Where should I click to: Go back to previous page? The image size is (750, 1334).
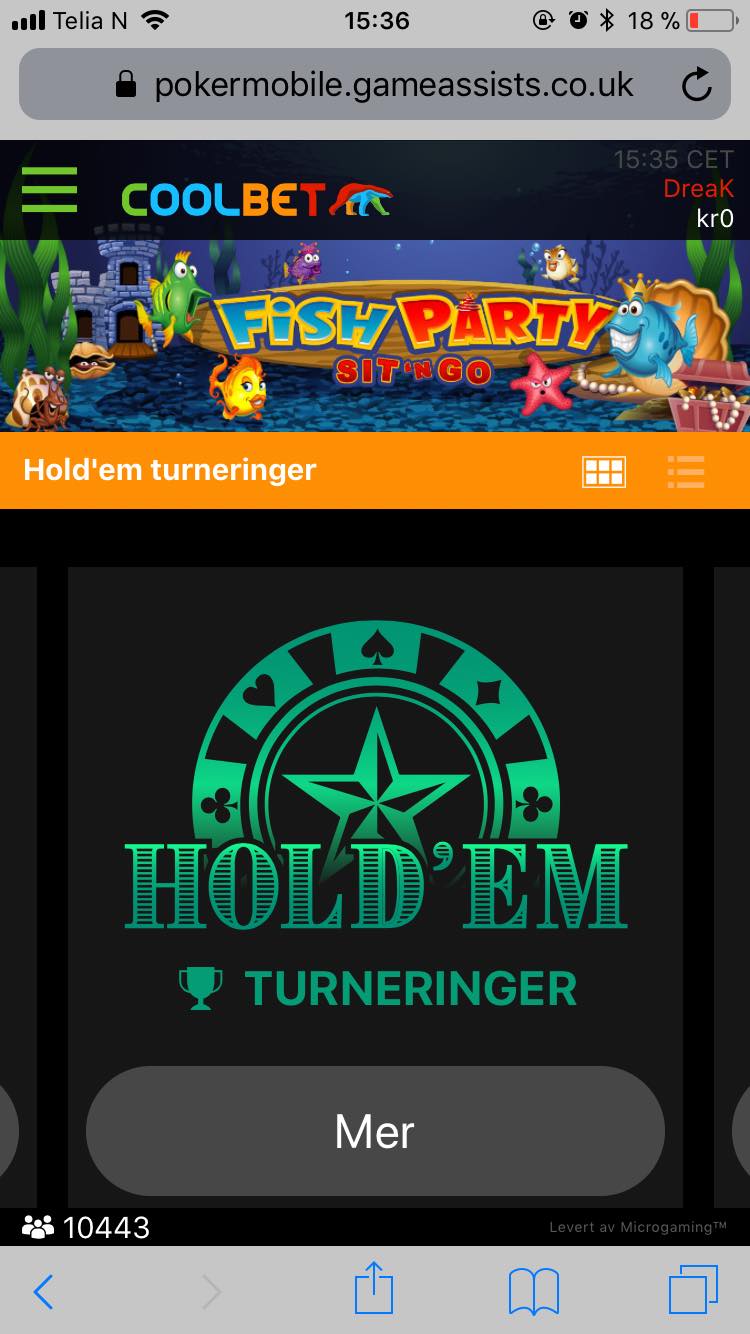click(43, 1292)
